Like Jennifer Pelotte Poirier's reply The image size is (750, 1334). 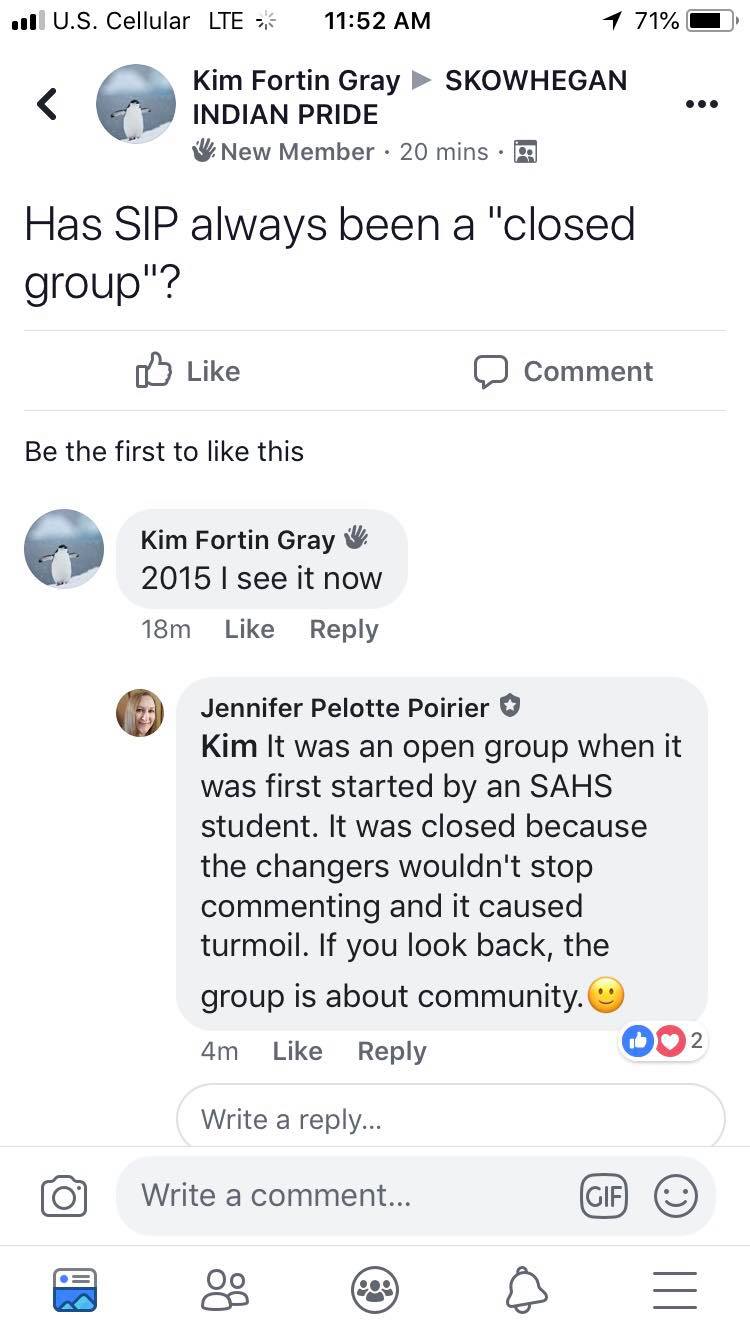(297, 1051)
